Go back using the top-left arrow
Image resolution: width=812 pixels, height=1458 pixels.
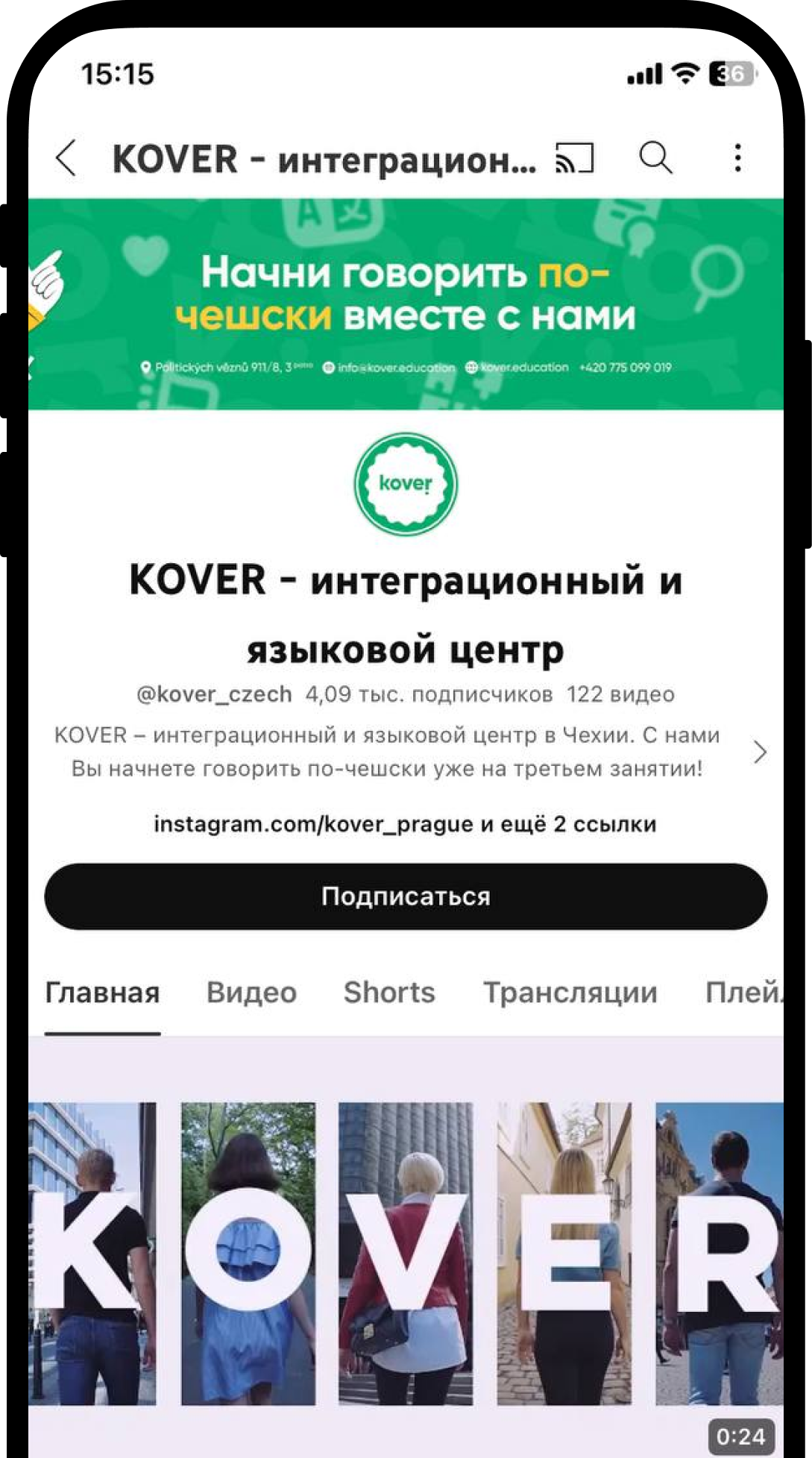(66, 158)
